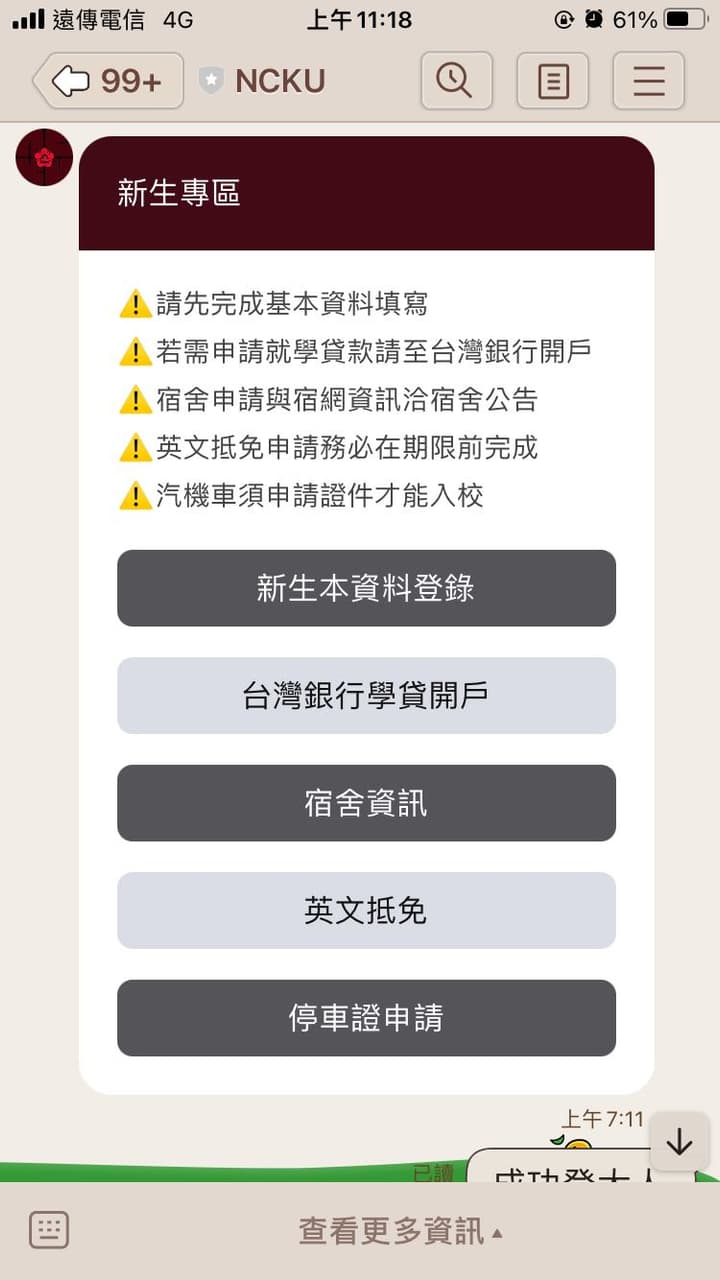The image size is (720, 1280).
Task: Select 英文抵免 English waiver option
Action: [366, 910]
